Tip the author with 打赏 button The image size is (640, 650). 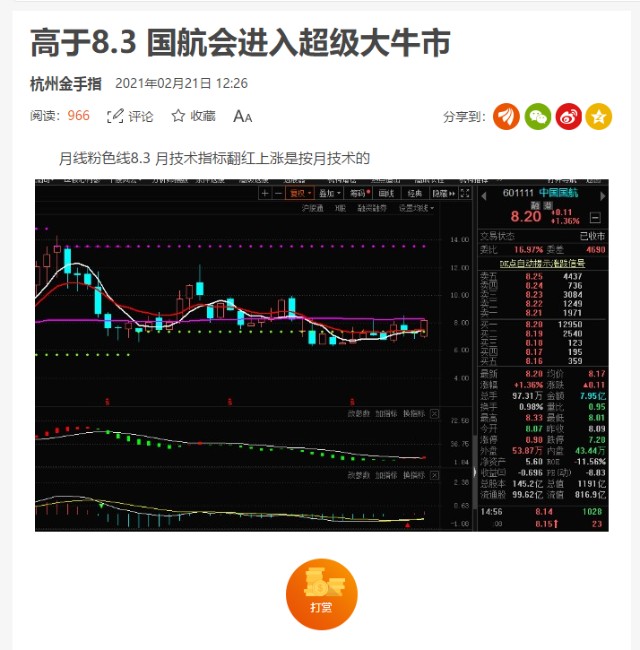click(321, 594)
